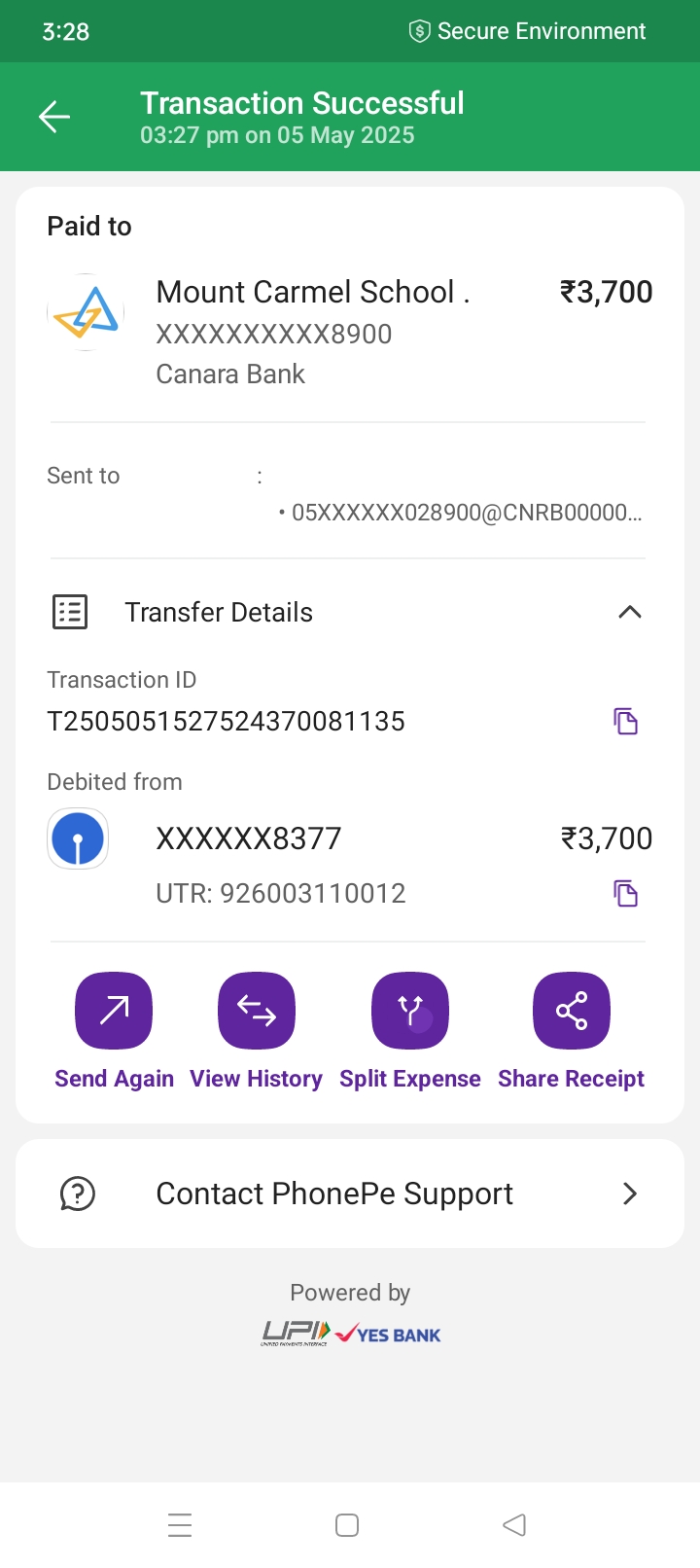Go back using the header arrow
The height and width of the screenshot is (1568, 700).
click(x=54, y=118)
